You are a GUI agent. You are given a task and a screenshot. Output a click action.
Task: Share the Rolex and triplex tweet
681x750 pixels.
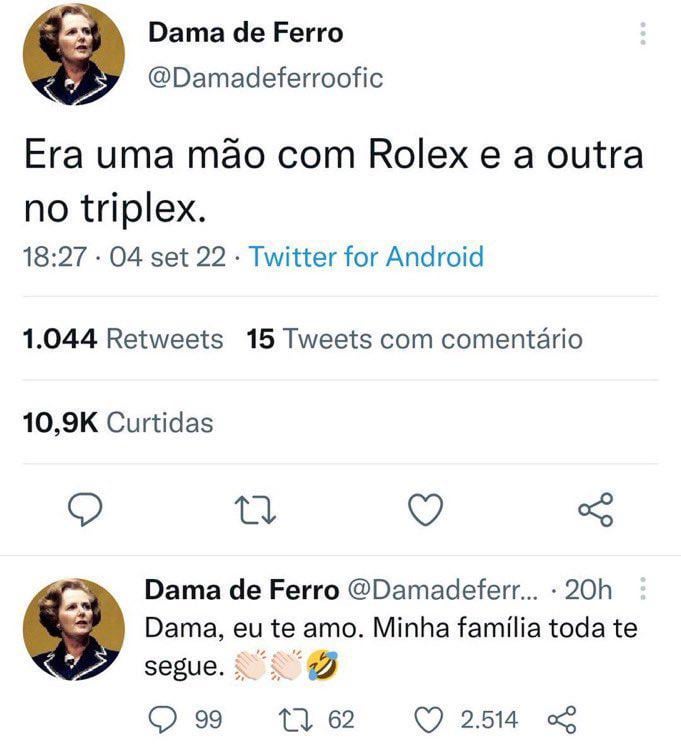point(596,511)
